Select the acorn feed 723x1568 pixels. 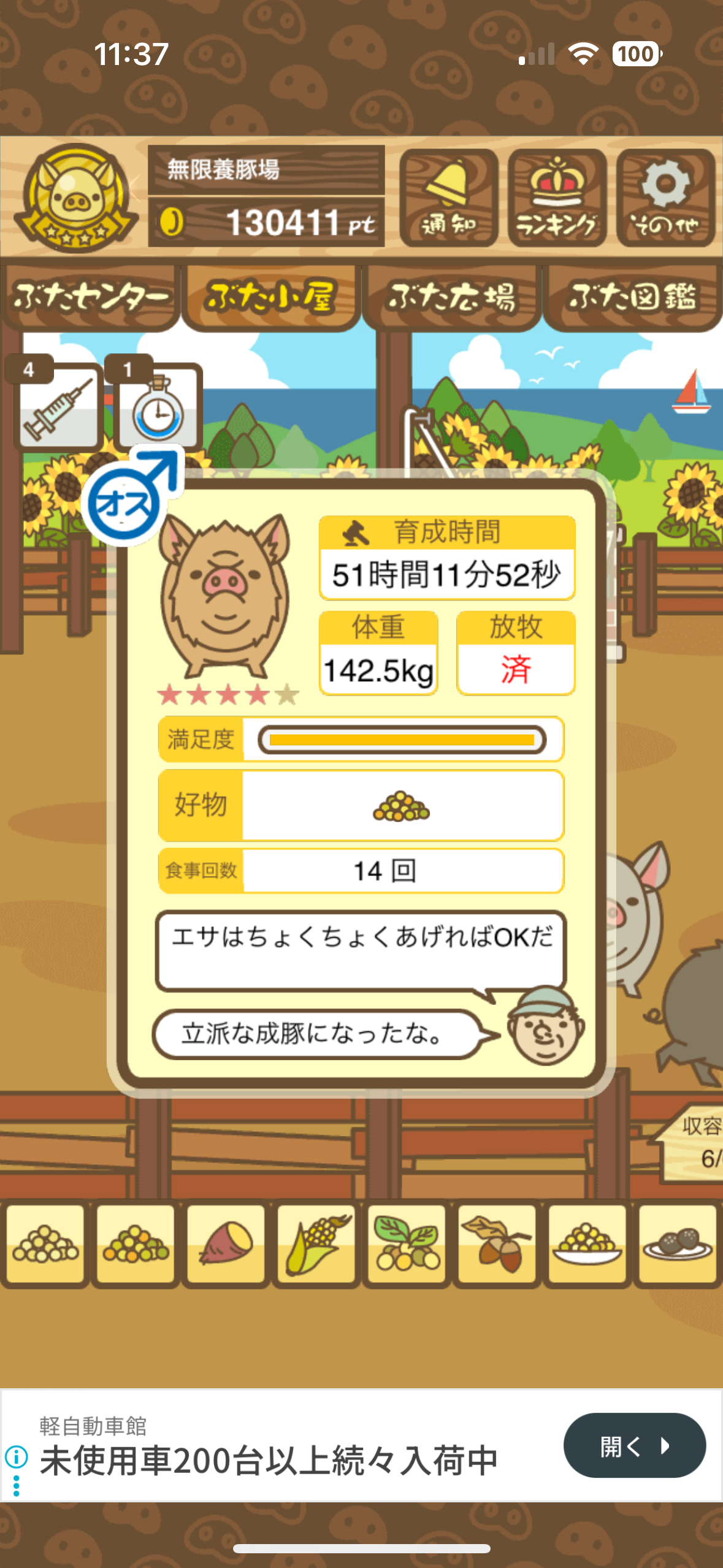pos(497,1243)
